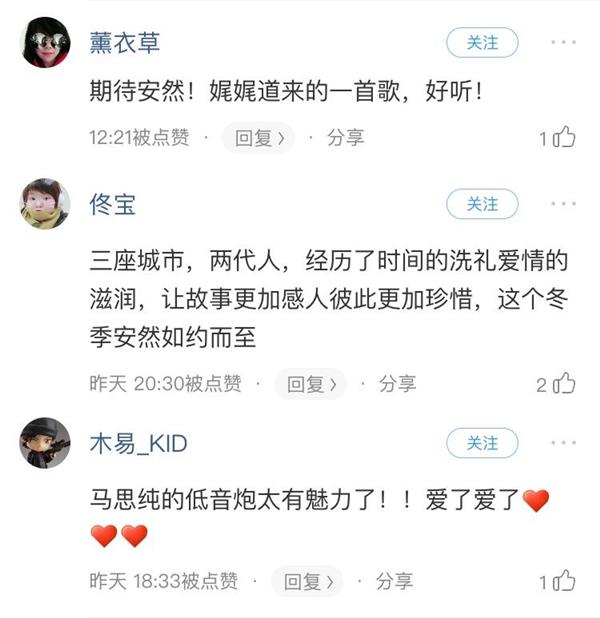Follow user 木易_KID
This screenshot has height=618, width=600.
point(482,443)
